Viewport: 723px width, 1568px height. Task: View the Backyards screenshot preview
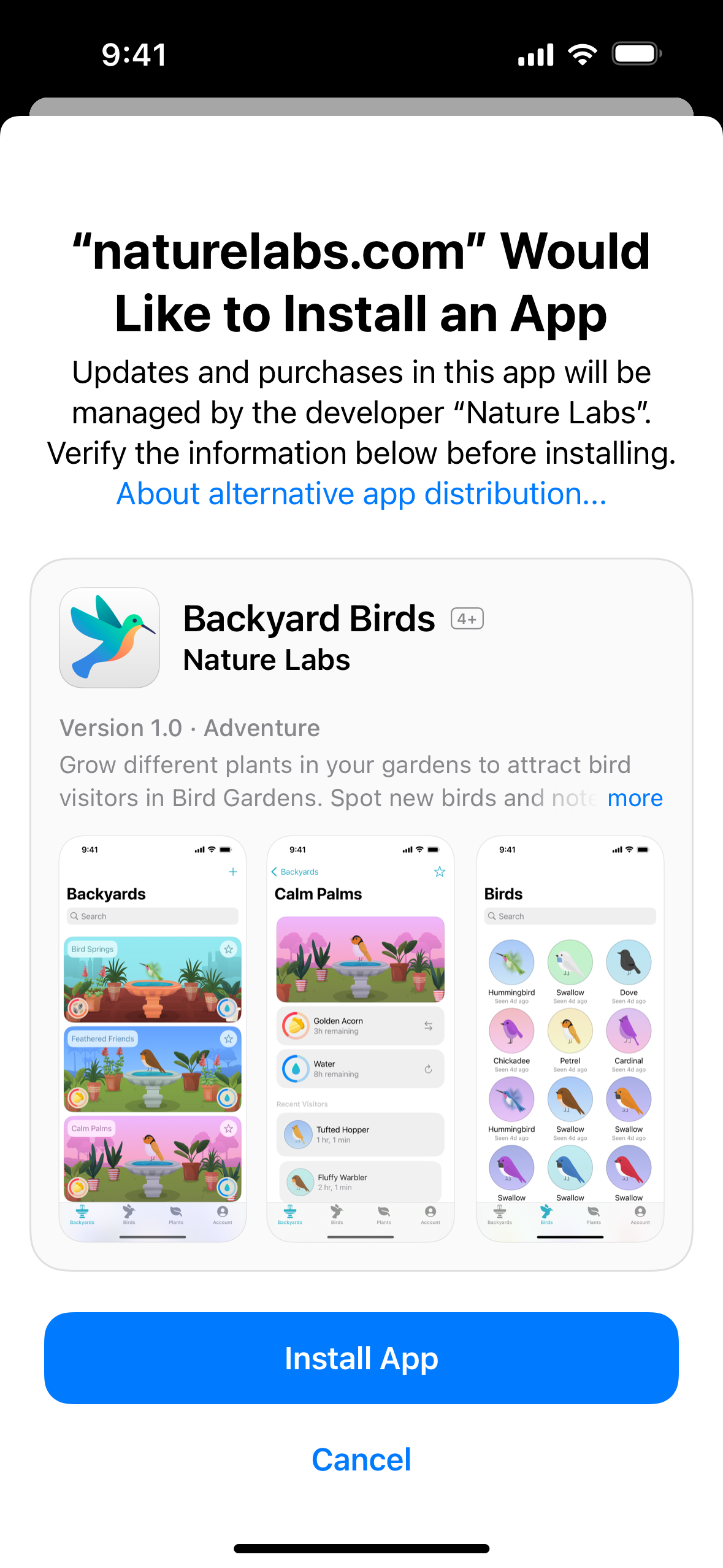(153, 1038)
